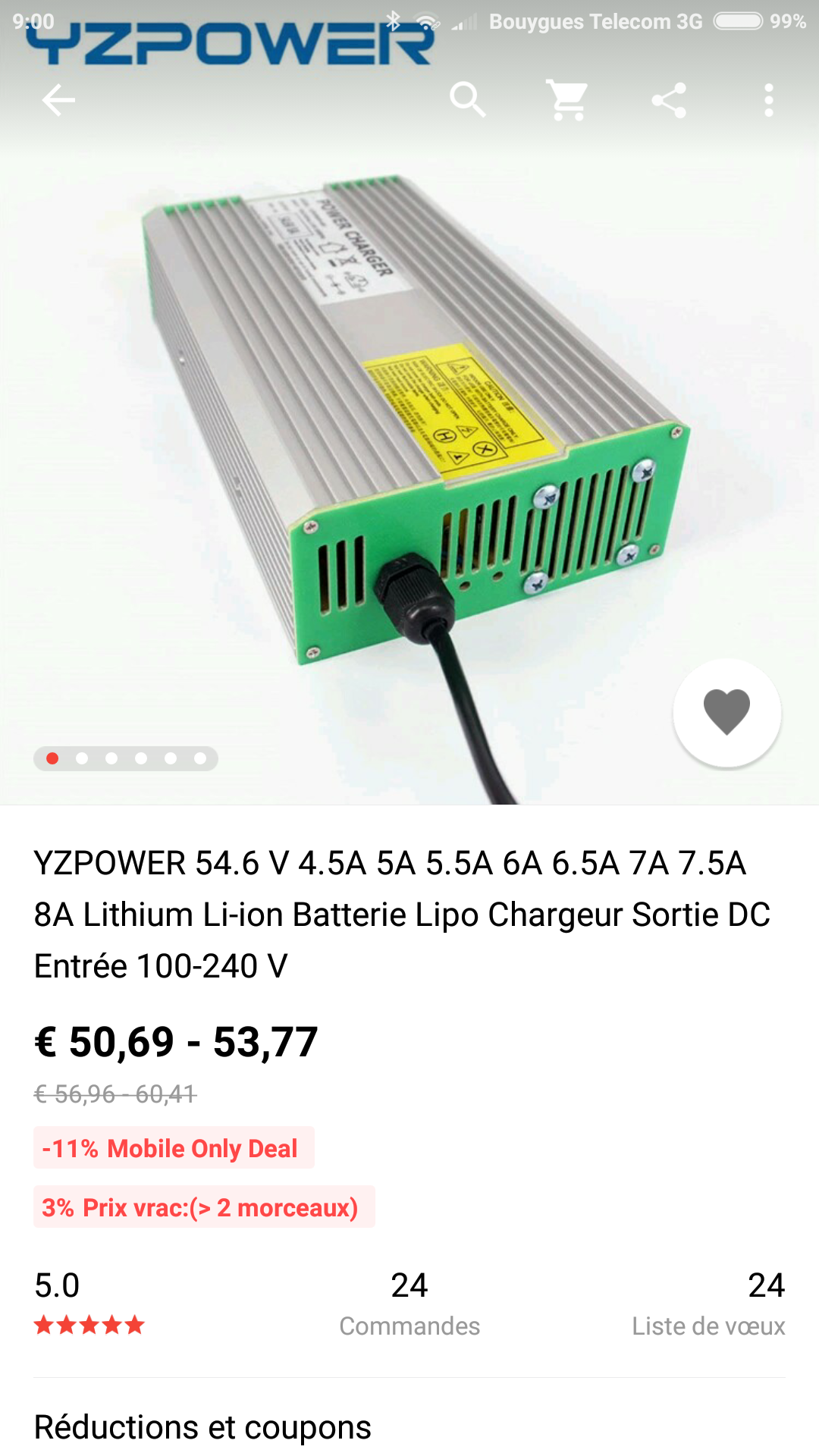Go back using the arrow
Screen dimensions: 819x1456
(x=58, y=100)
